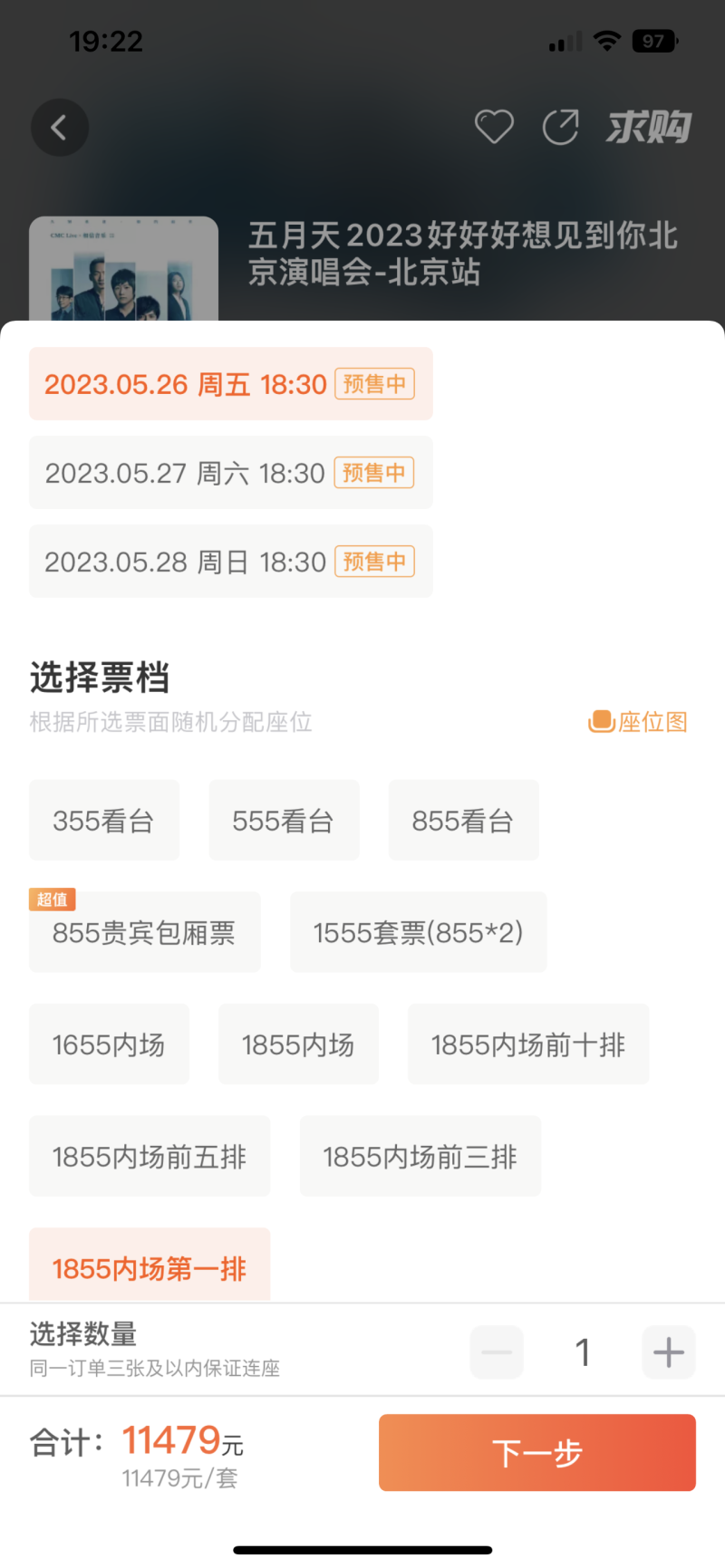Pick the 2023.05.28 周日 18:30 session

(x=230, y=562)
